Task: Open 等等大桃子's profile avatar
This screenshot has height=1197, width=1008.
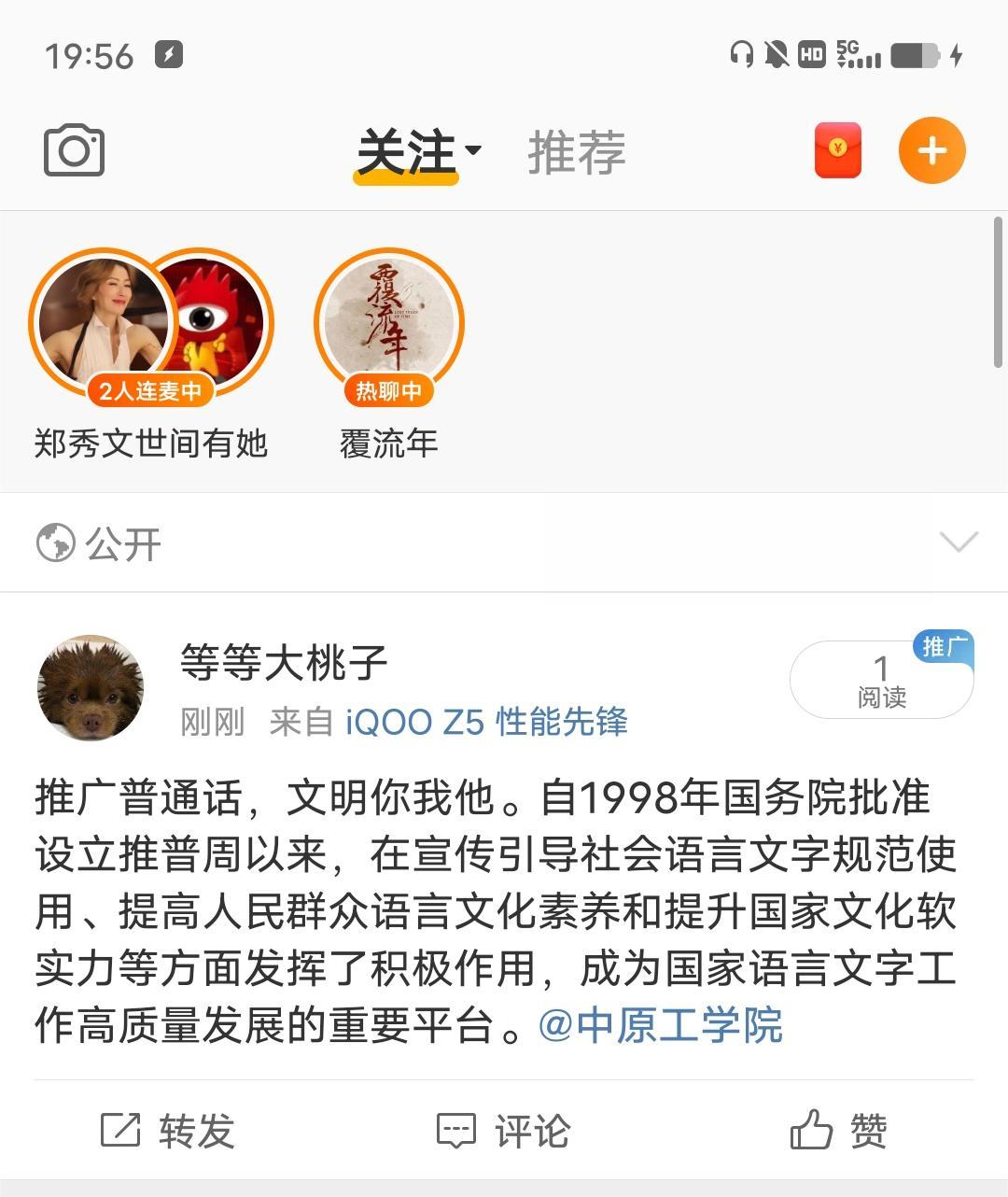Action: coord(90,688)
